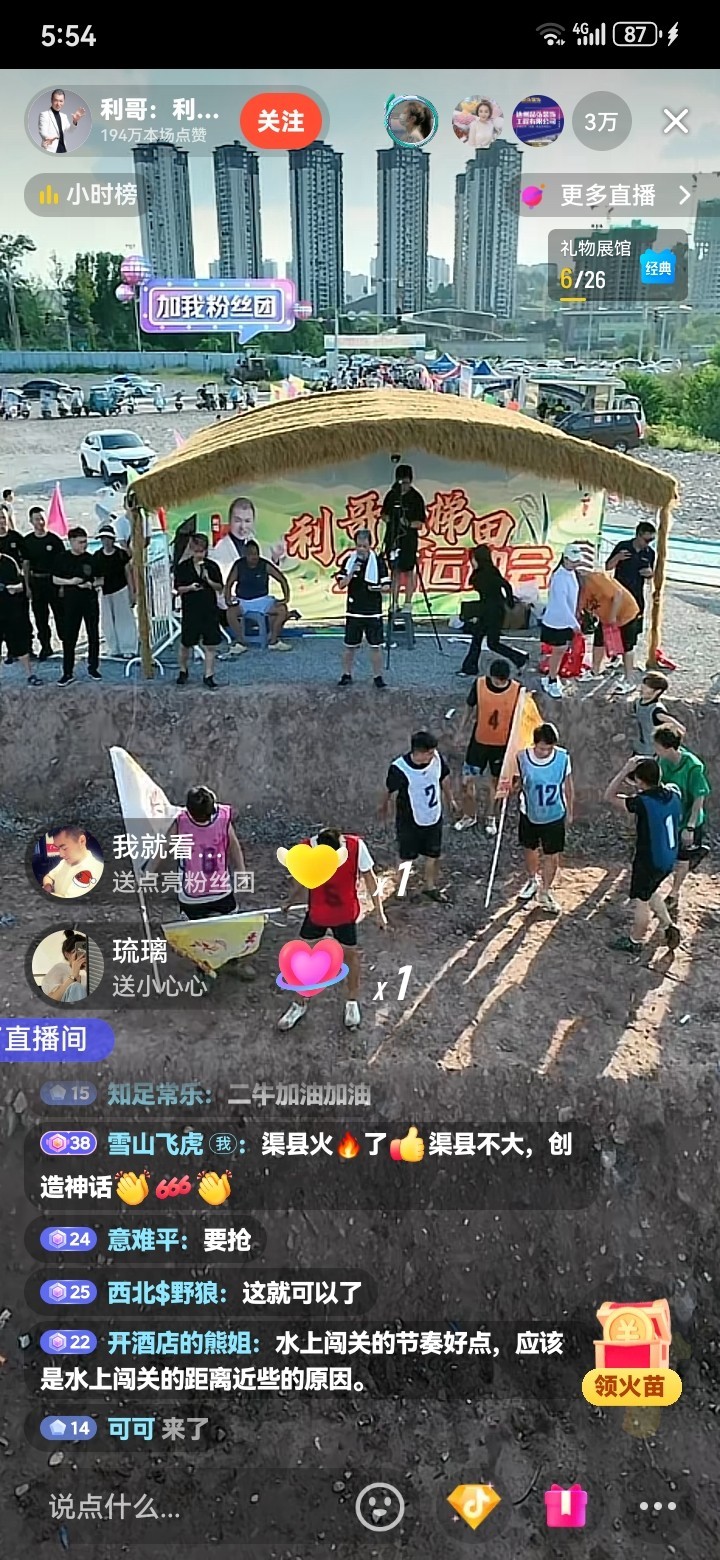Follow the streamer with 关注 button
Viewport: 720px width, 1560px height.
point(281,121)
